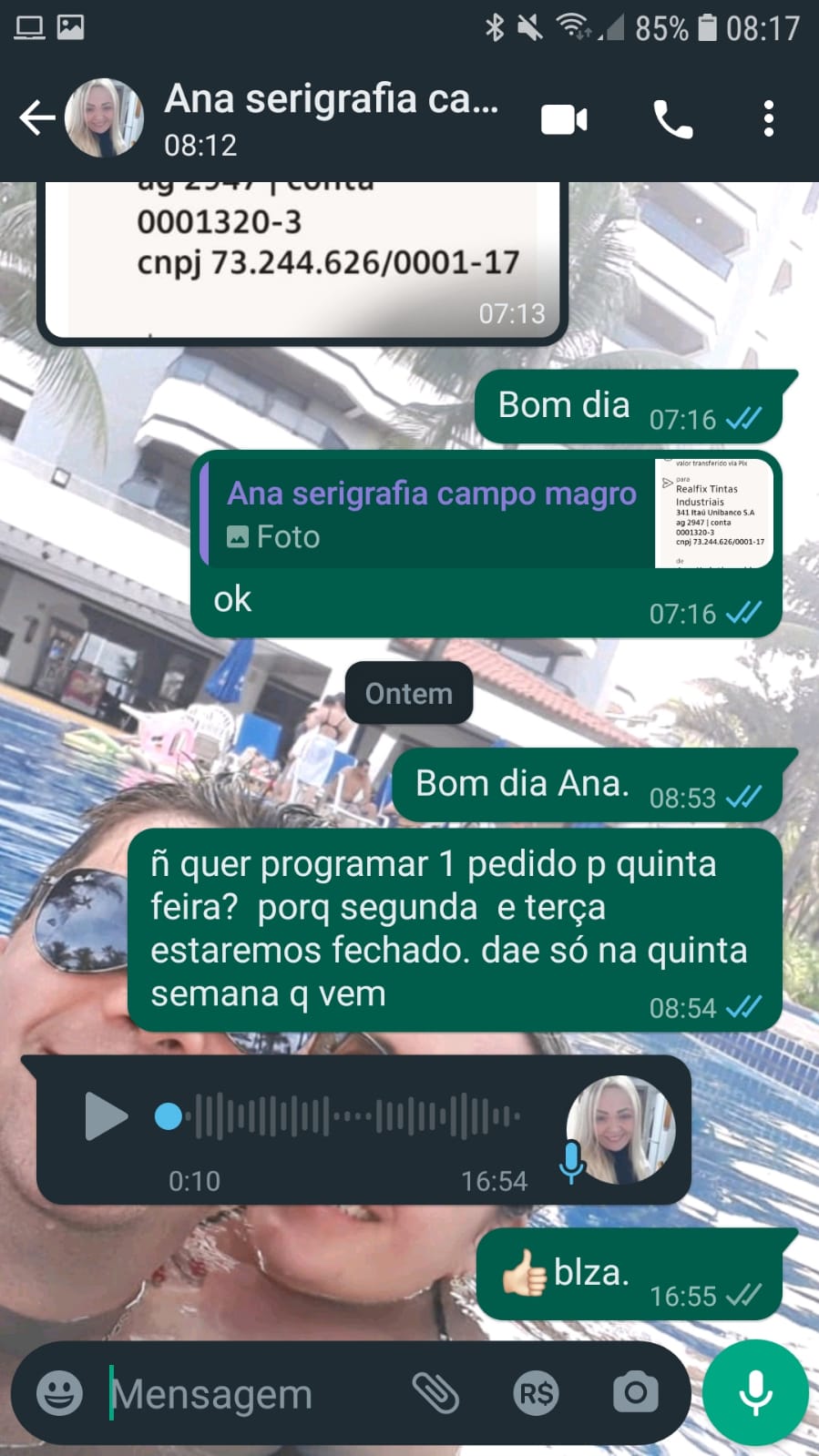Focus the Mensagem text field

click(246, 1393)
